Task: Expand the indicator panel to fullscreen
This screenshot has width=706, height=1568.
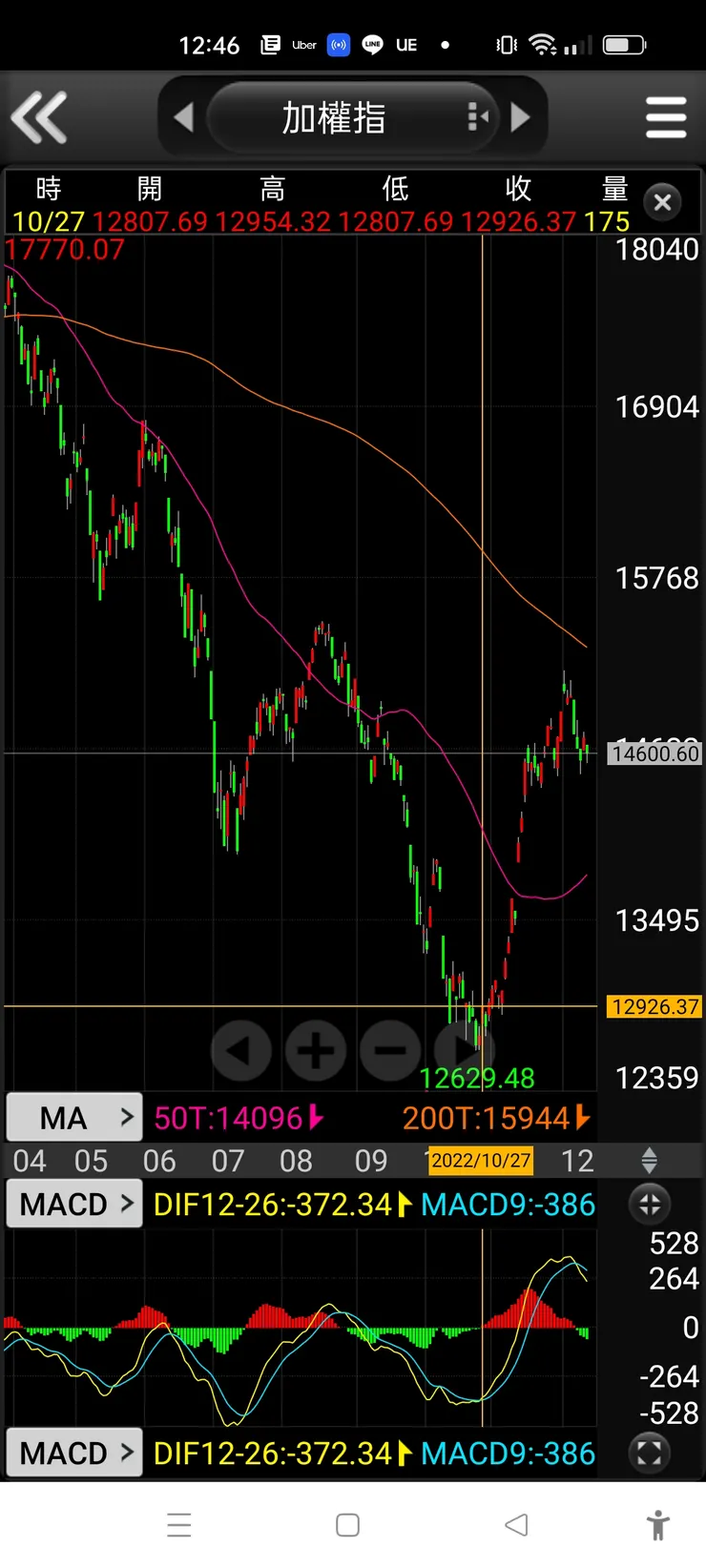Action: coord(649,1453)
